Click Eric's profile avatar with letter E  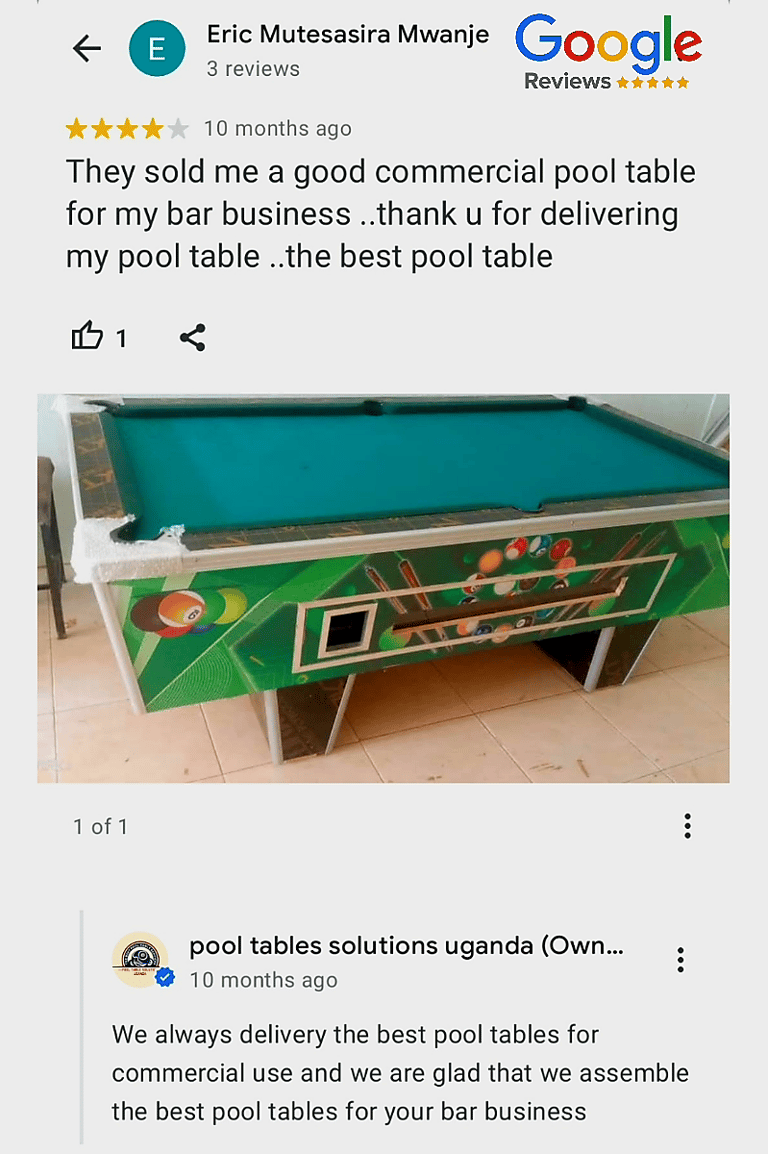pos(157,47)
